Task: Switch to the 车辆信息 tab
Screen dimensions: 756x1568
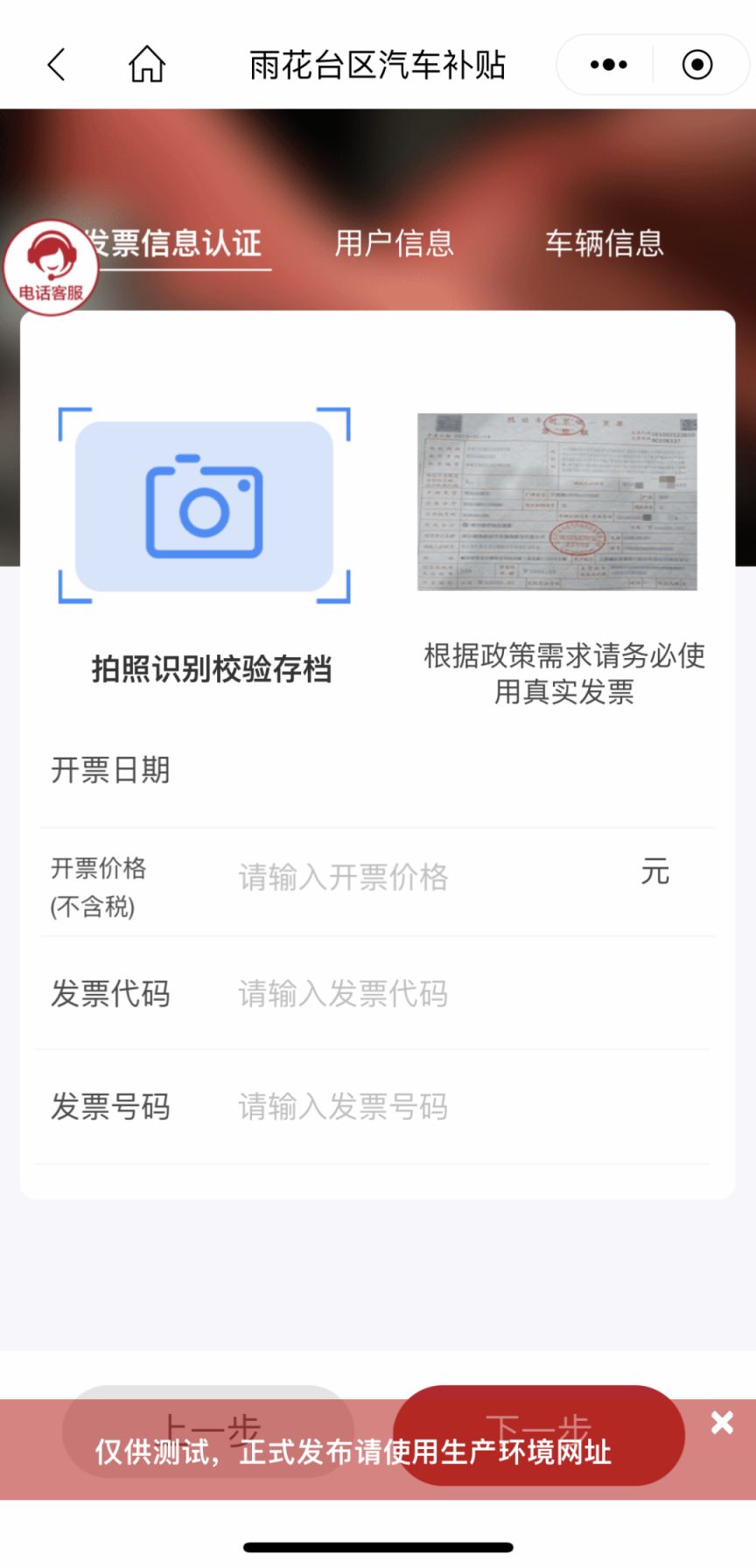Action: [x=604, y=243]
